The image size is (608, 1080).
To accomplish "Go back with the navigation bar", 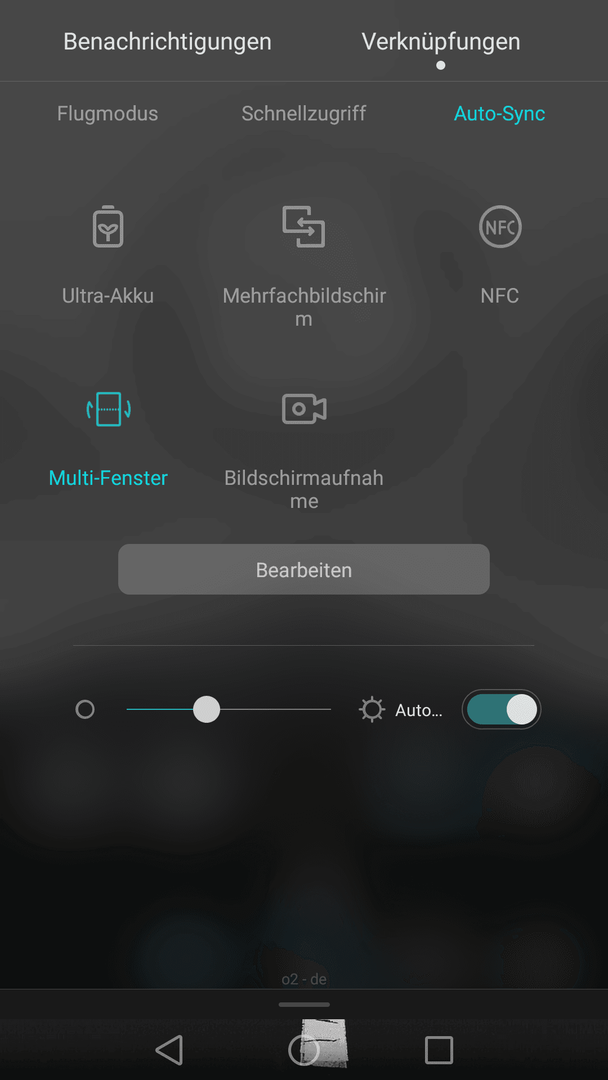I will (x=169, y=1049).
